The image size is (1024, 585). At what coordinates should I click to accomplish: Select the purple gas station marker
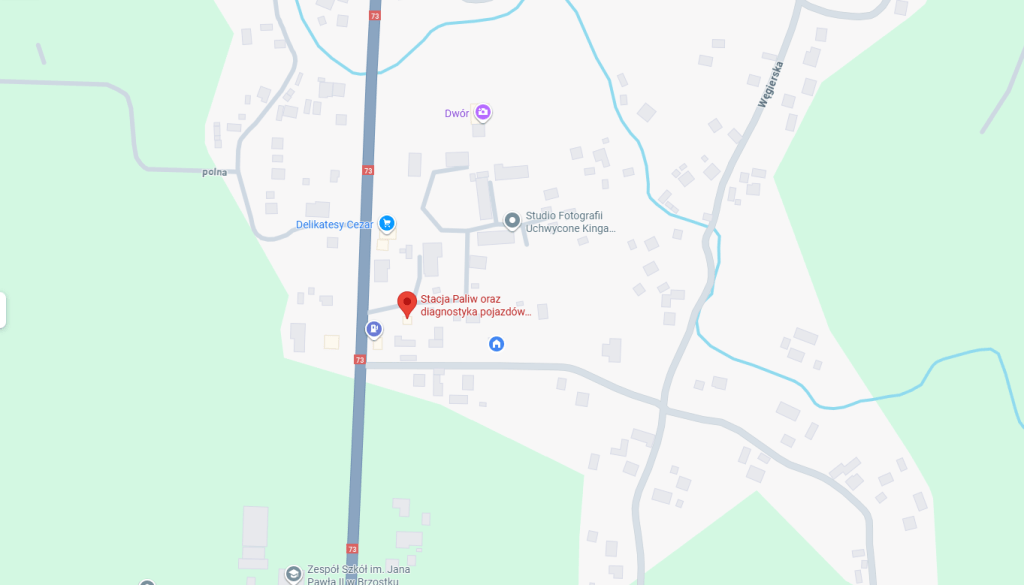click(x=373, y=329)
